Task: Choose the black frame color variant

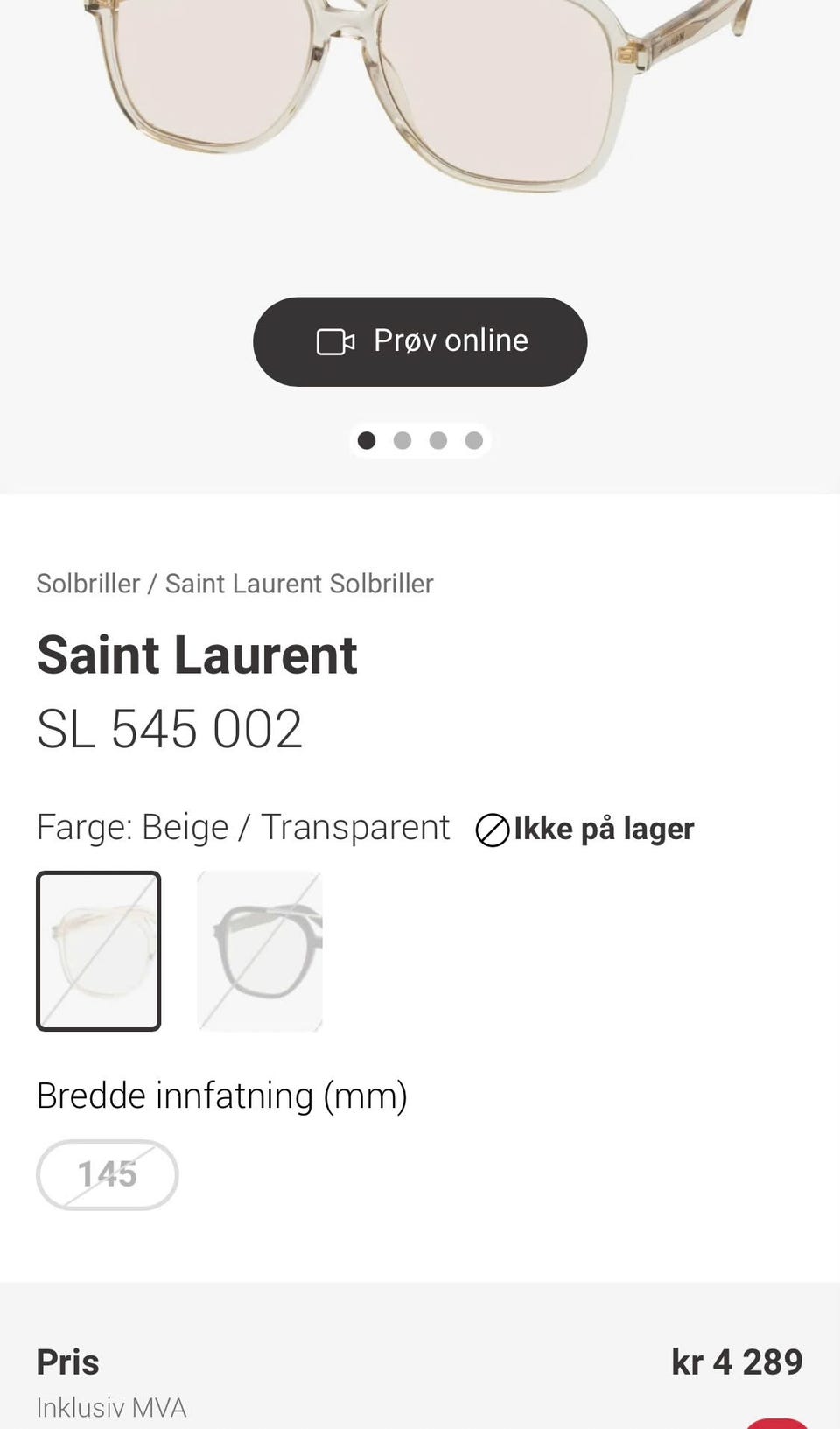Action: pyautogui.click(x=260, y=950)
